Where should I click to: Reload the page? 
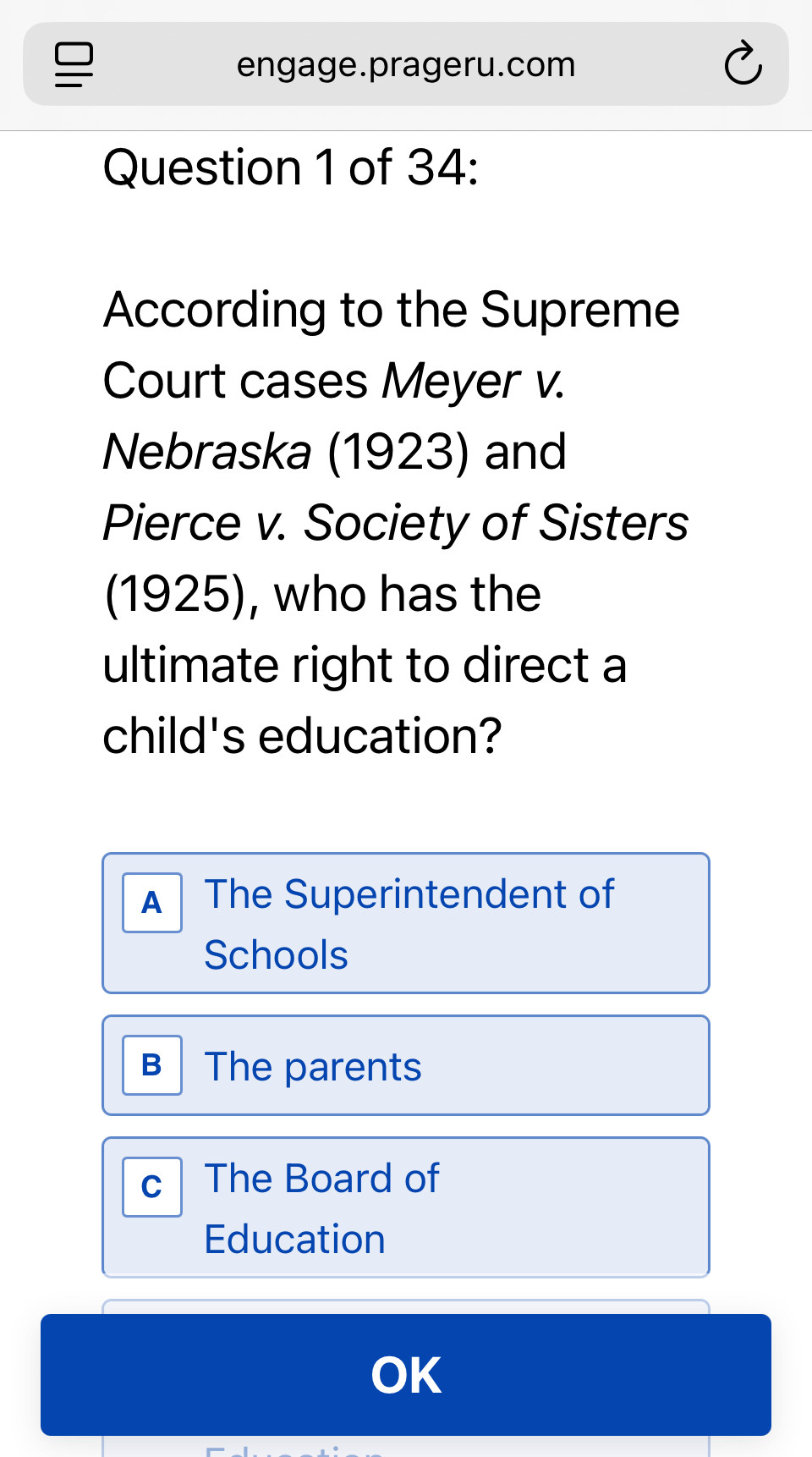(743, 63)
